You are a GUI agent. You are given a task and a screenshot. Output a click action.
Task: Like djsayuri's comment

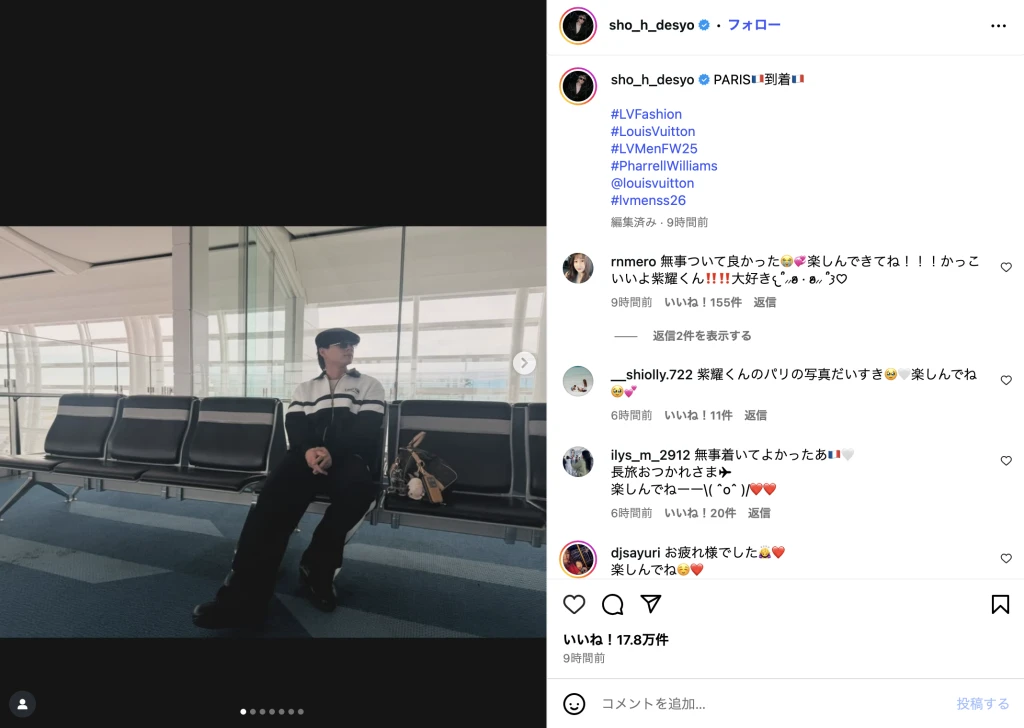click(x=1006, y=559)
